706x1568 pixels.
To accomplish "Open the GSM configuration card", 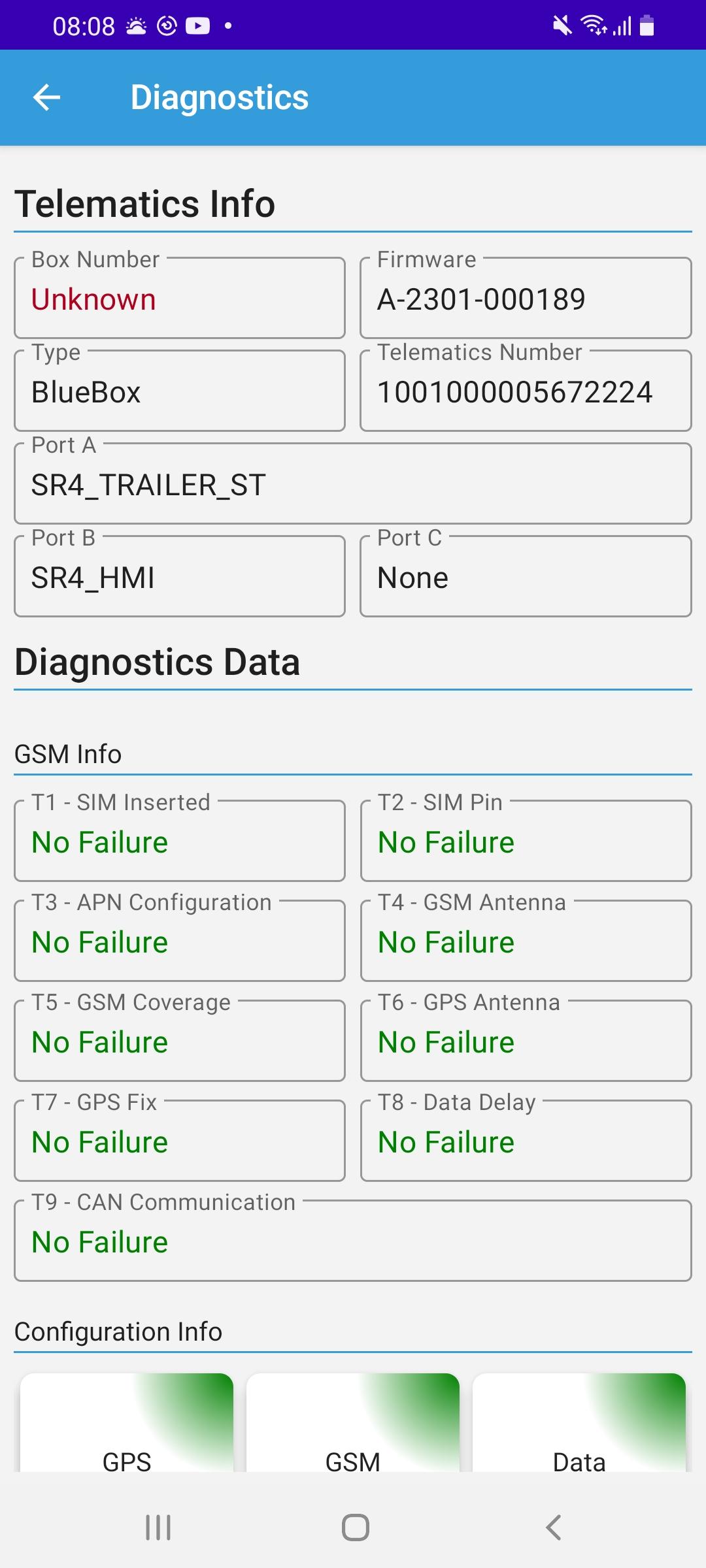I will pos(353,1423).
